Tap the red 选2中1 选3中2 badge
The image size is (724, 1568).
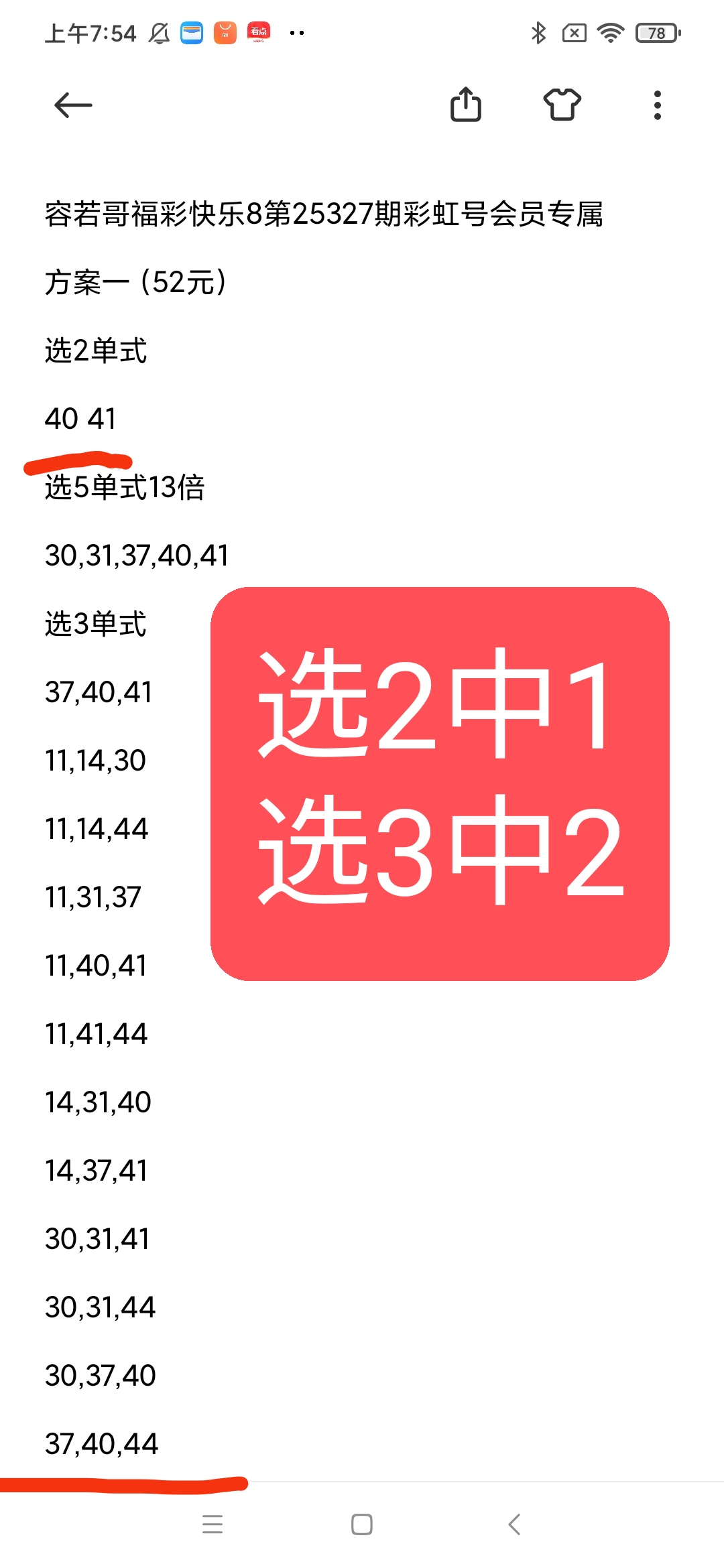[x=439, y=781]
